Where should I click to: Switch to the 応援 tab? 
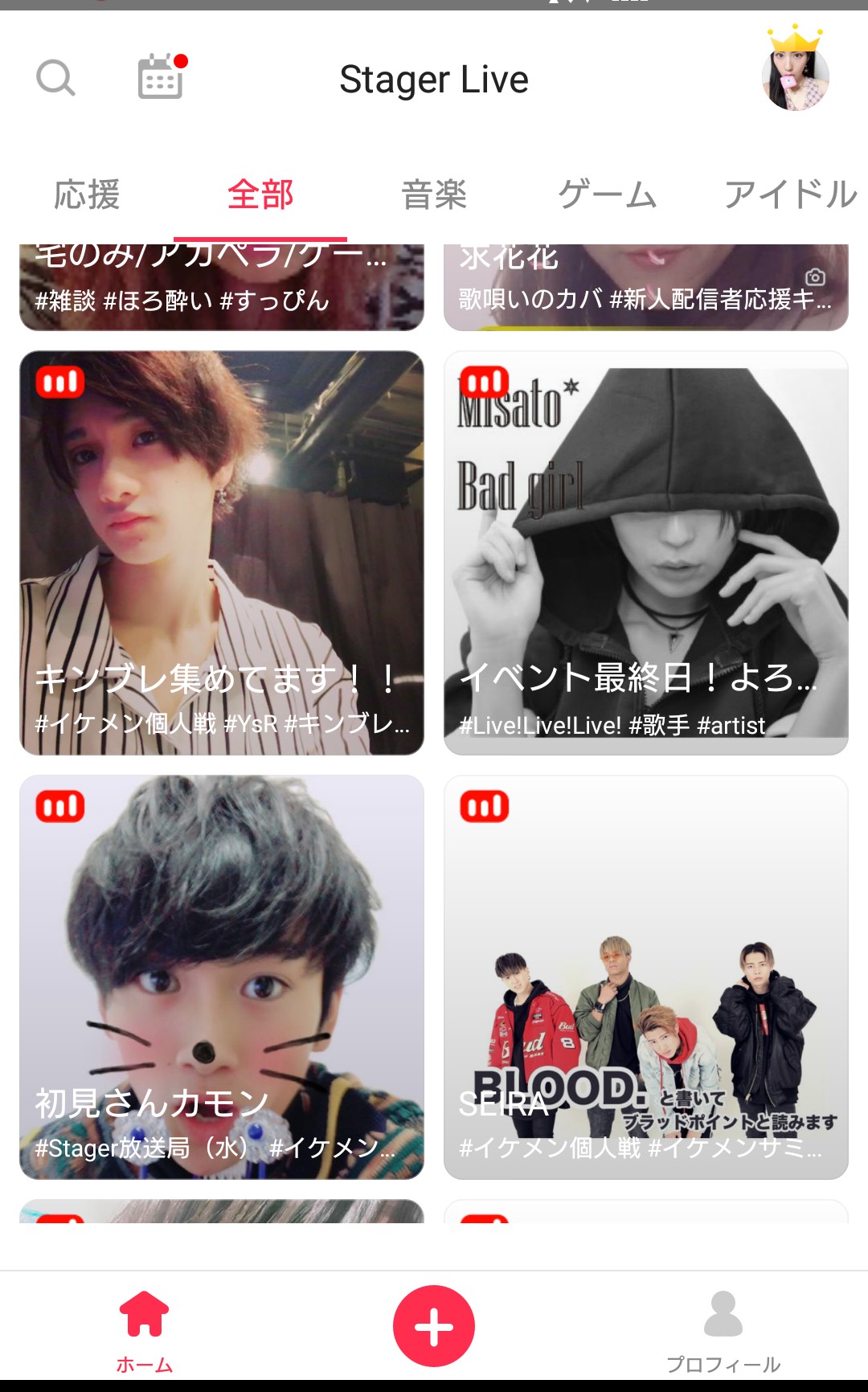(87, 195)
